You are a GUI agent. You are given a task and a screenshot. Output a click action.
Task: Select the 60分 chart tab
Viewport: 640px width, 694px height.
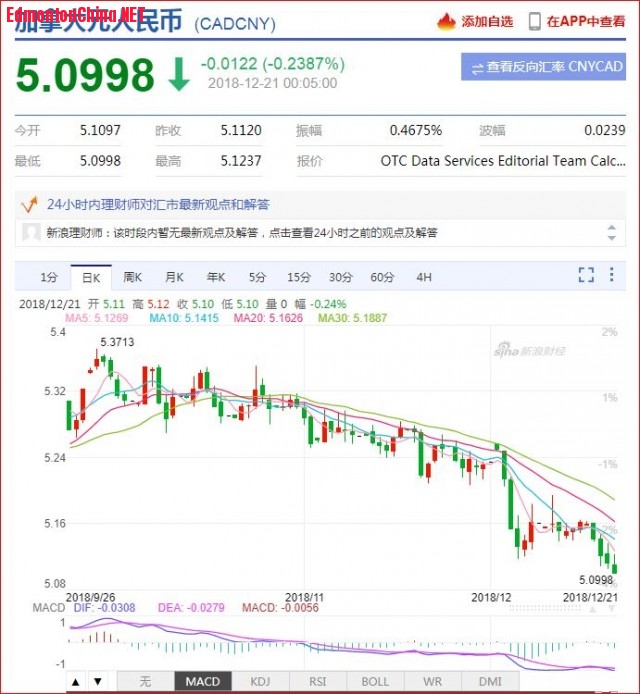[382, 277]
